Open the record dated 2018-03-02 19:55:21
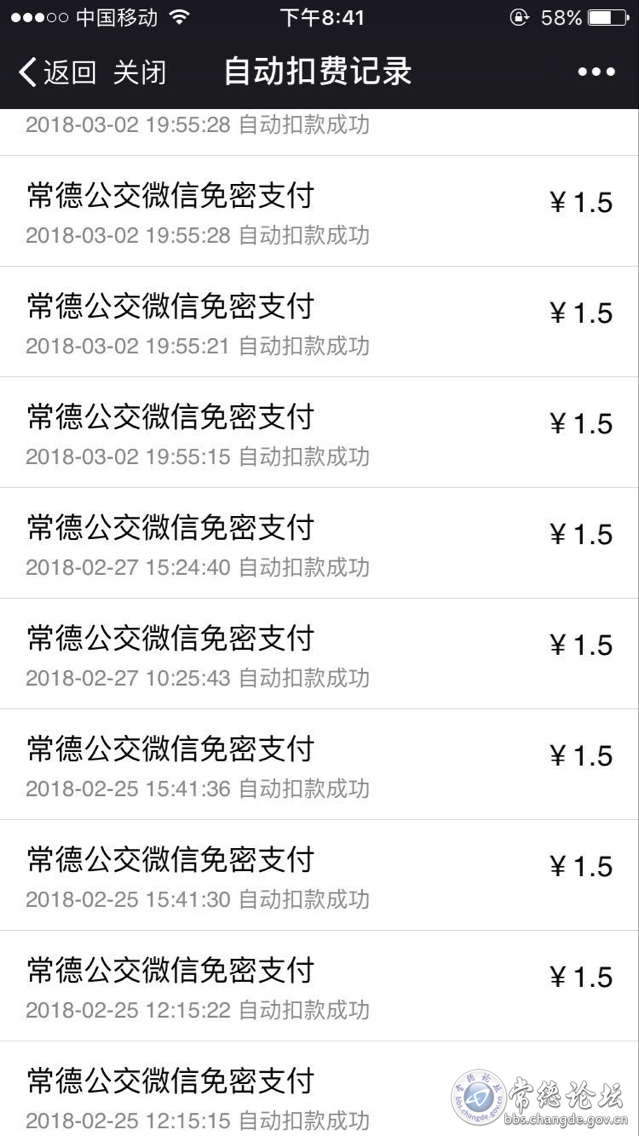The height and width of the screenshot is (1136, 639). click(320, 322)
